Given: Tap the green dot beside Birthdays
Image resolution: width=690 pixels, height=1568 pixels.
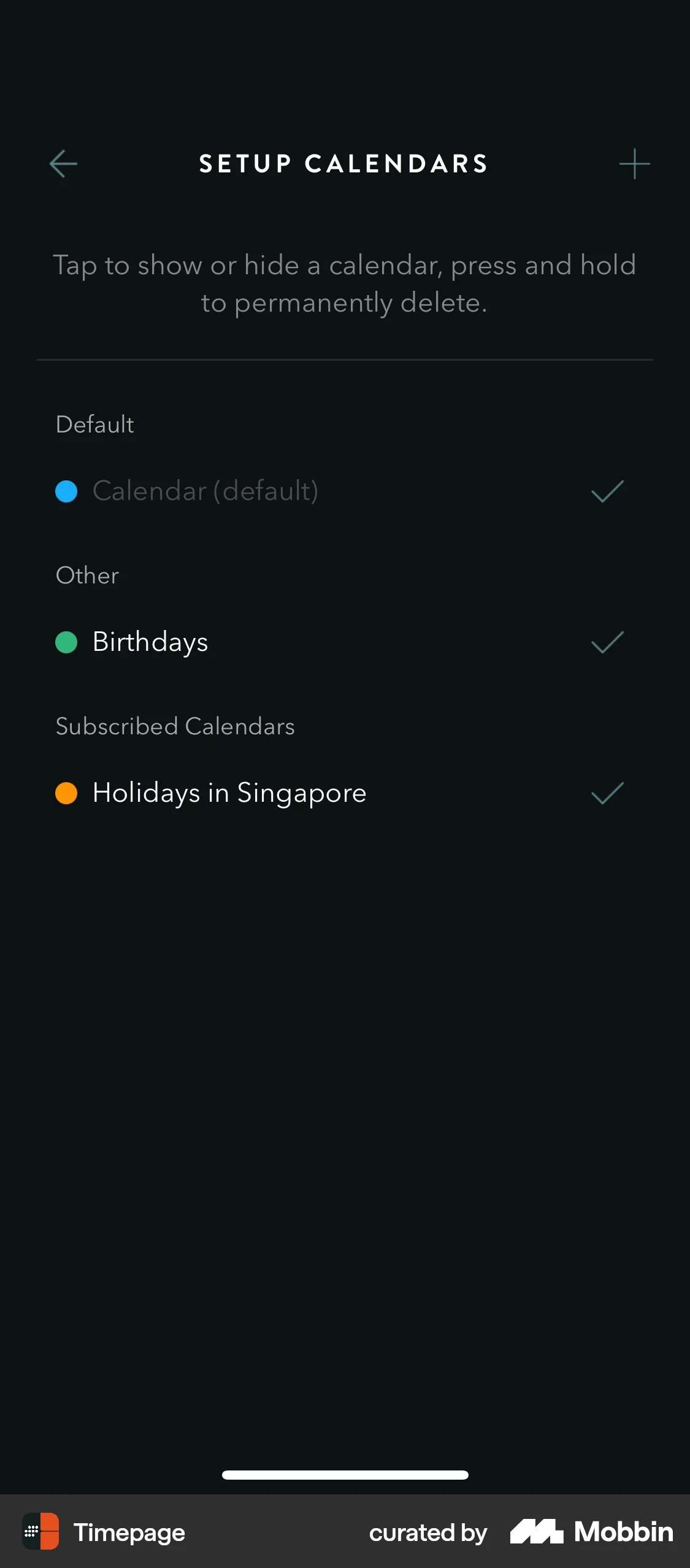Looking at the screenshot, I should tap(66, 642).
